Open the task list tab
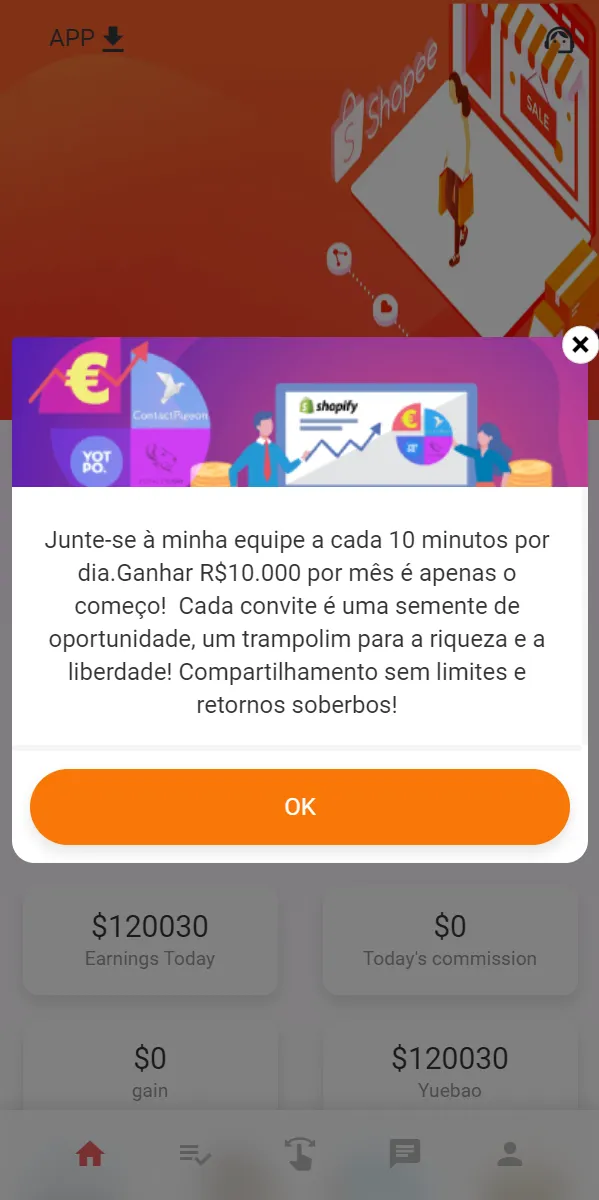 pyautogui.click(x=195, y=1155)
